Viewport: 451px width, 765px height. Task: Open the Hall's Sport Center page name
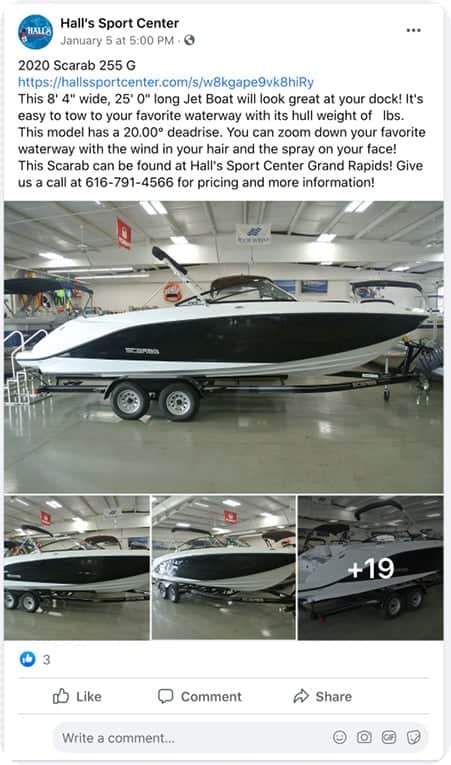[x=120, y=23]
